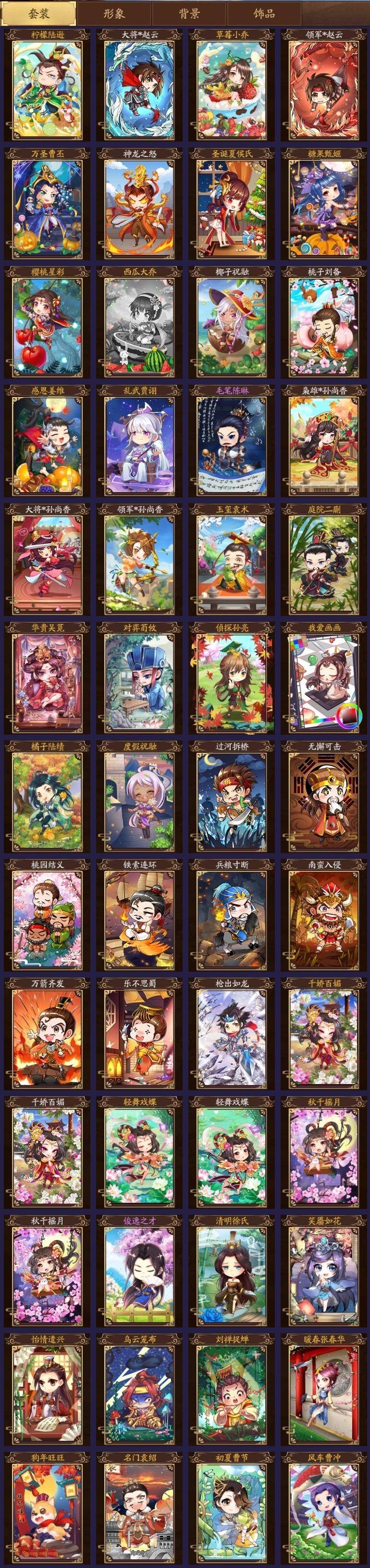370x1568 pixels.
Task: Select the 套装 tab
Action: point(38,13)
